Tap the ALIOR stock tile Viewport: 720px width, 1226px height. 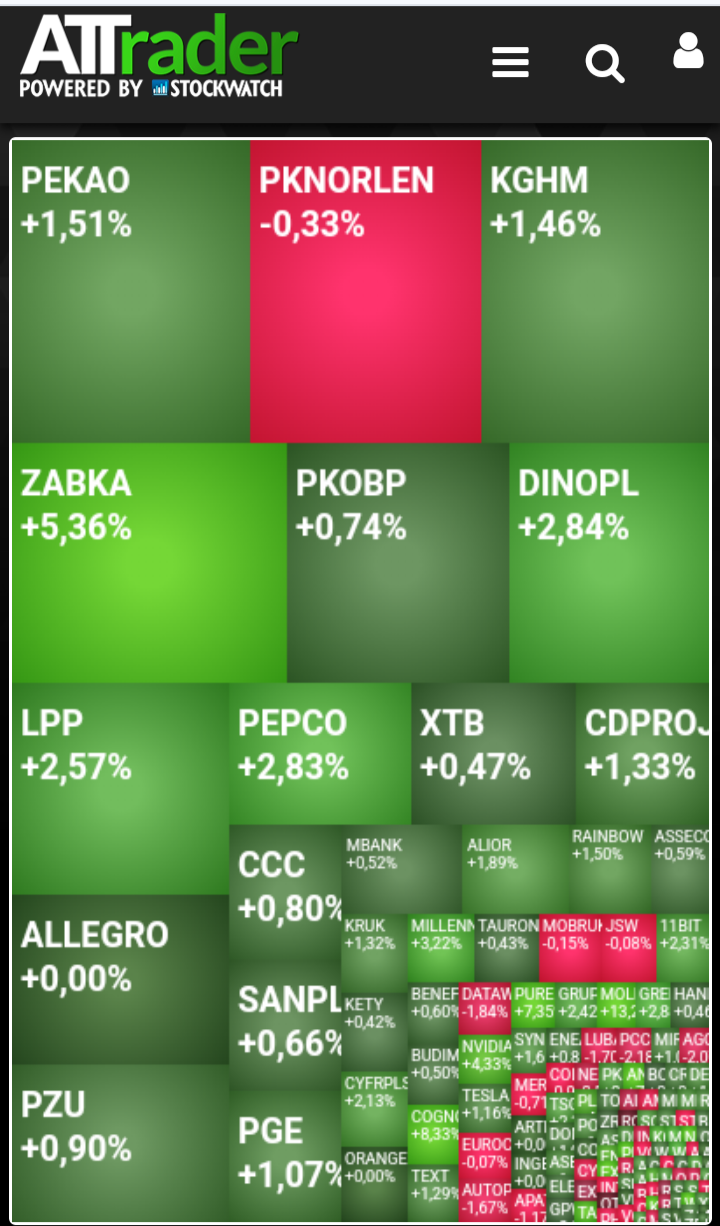pyautogui.click(x=515, y=868)
